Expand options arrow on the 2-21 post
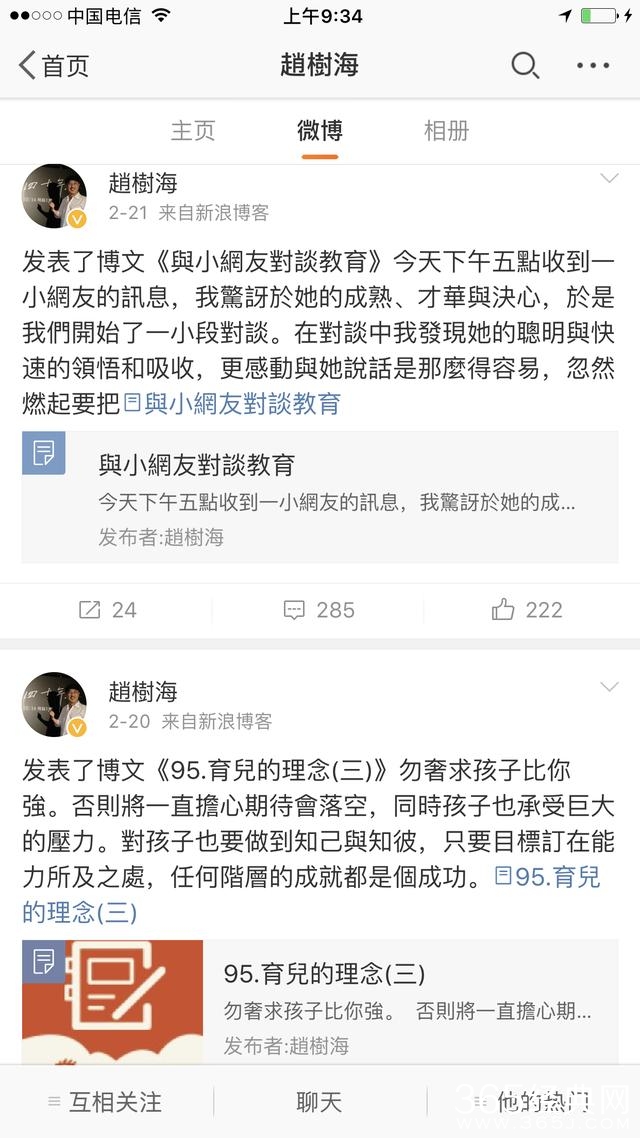The image size is (640, 1138). [608, 179]
